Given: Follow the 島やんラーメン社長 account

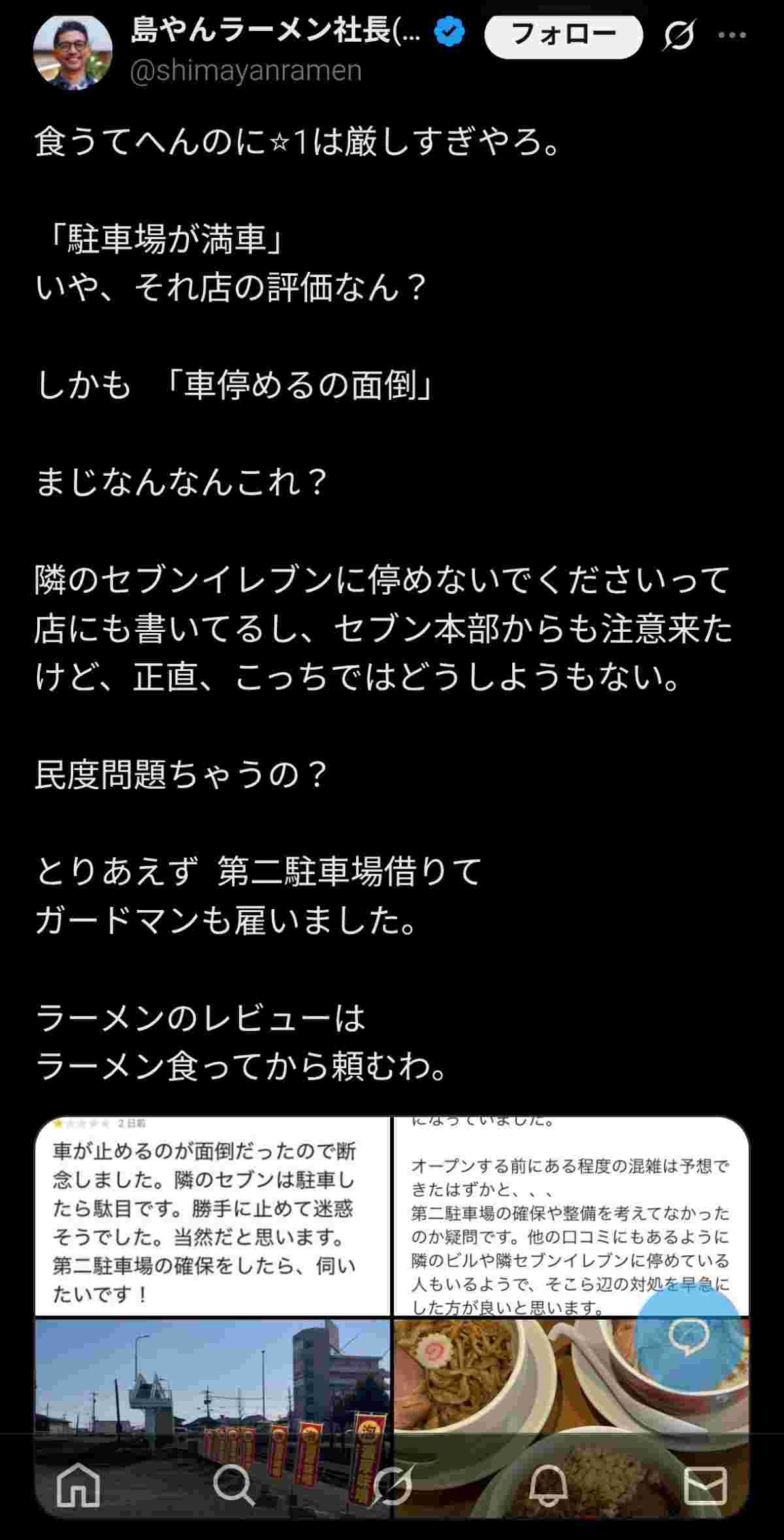Looking at the screenshot, I should [x=563, y=35].
